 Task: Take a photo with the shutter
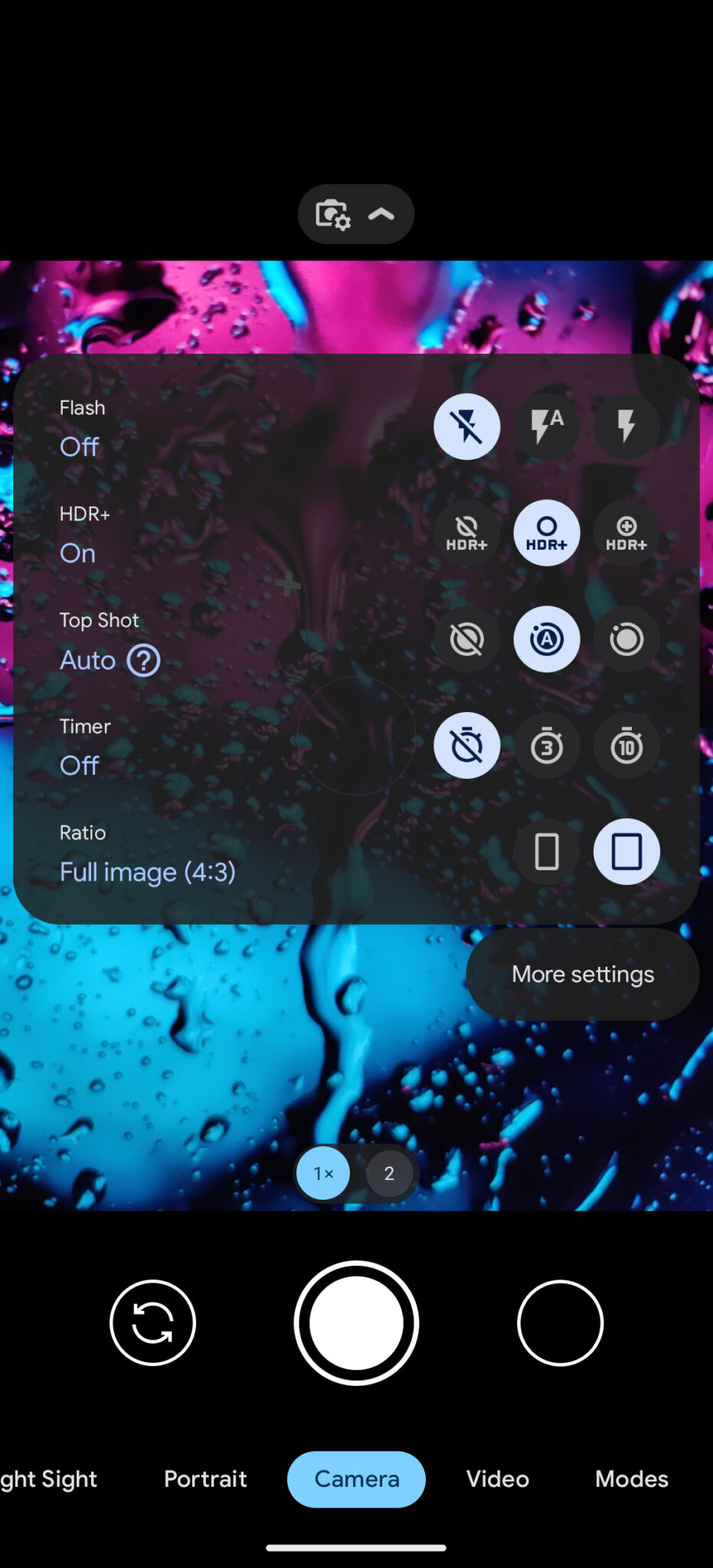coord(356,1322)
